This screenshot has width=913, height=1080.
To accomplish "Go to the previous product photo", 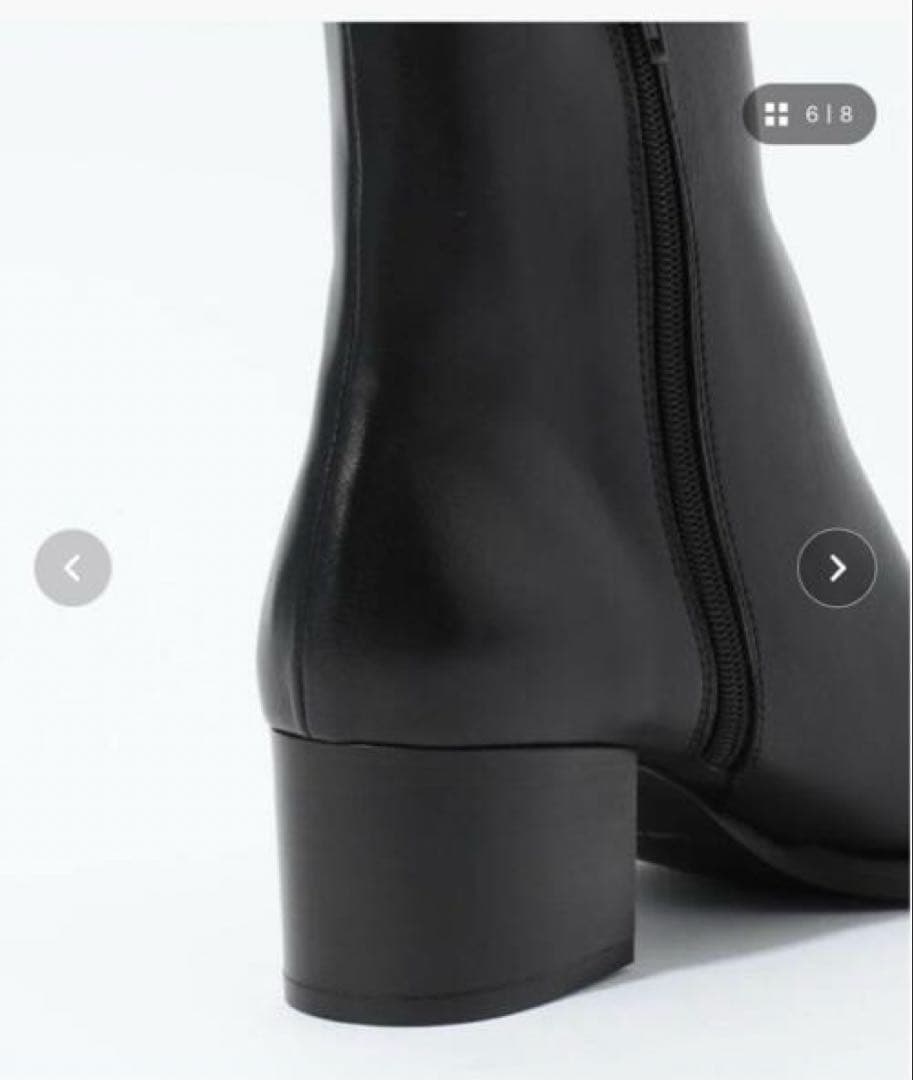I will (x=73, y=568).
